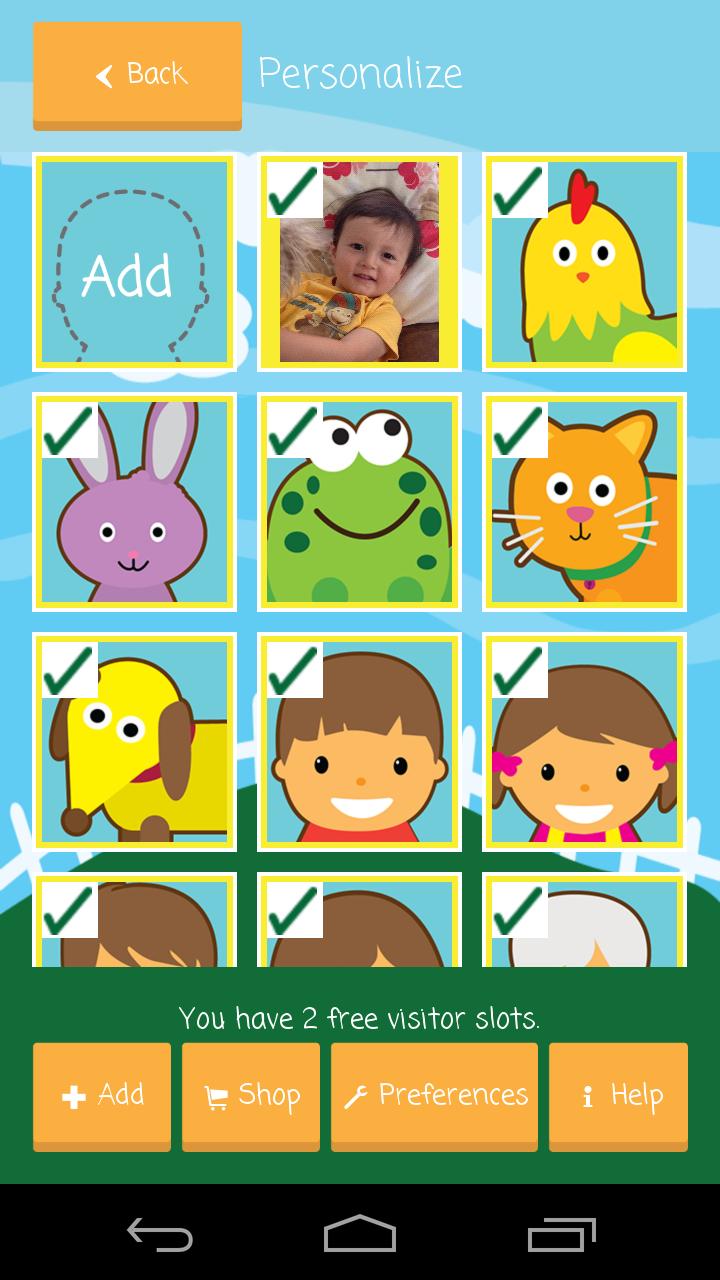720x1280 pixels.
Task: Tap the dashed Add face tile
Action: 134,262
